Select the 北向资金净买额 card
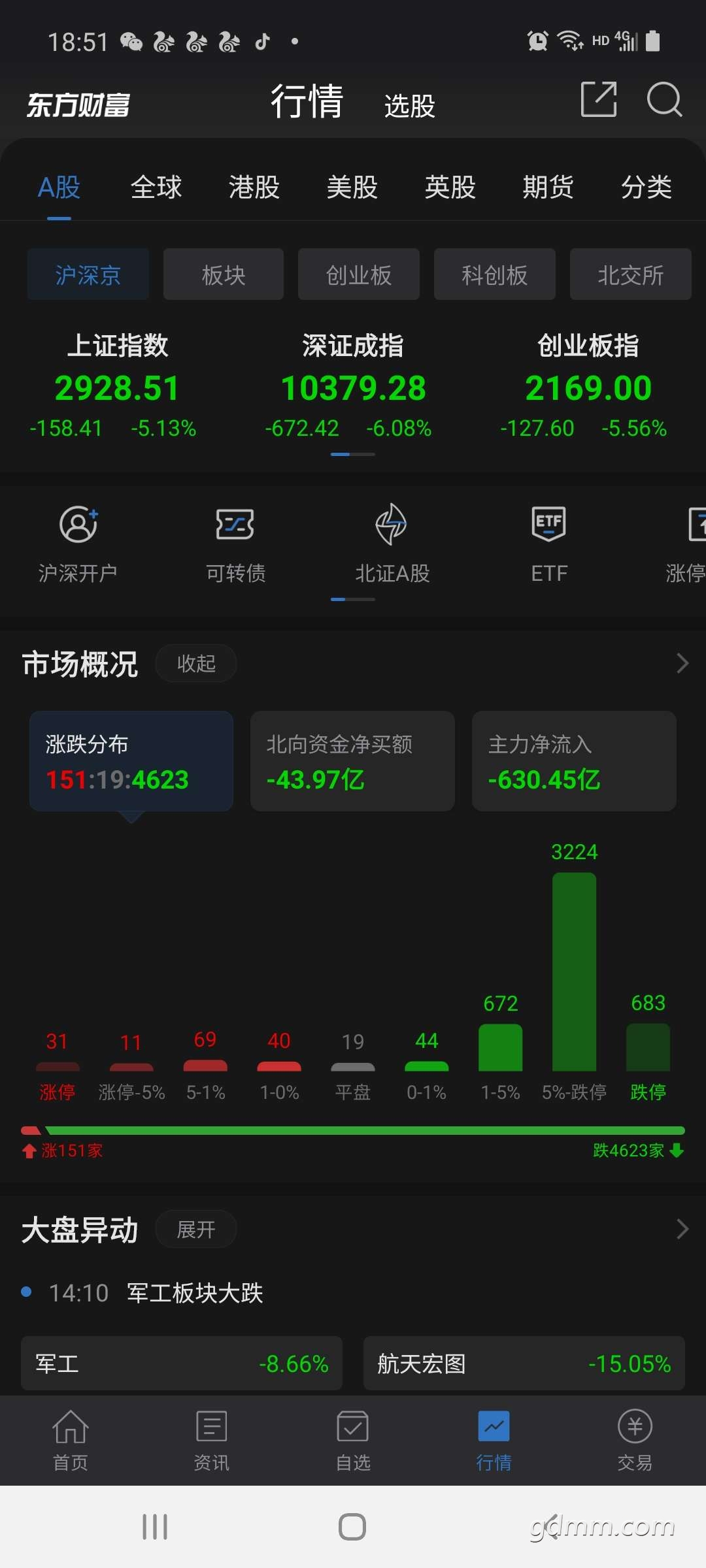706x1568 pixels. tap(352, 761)
